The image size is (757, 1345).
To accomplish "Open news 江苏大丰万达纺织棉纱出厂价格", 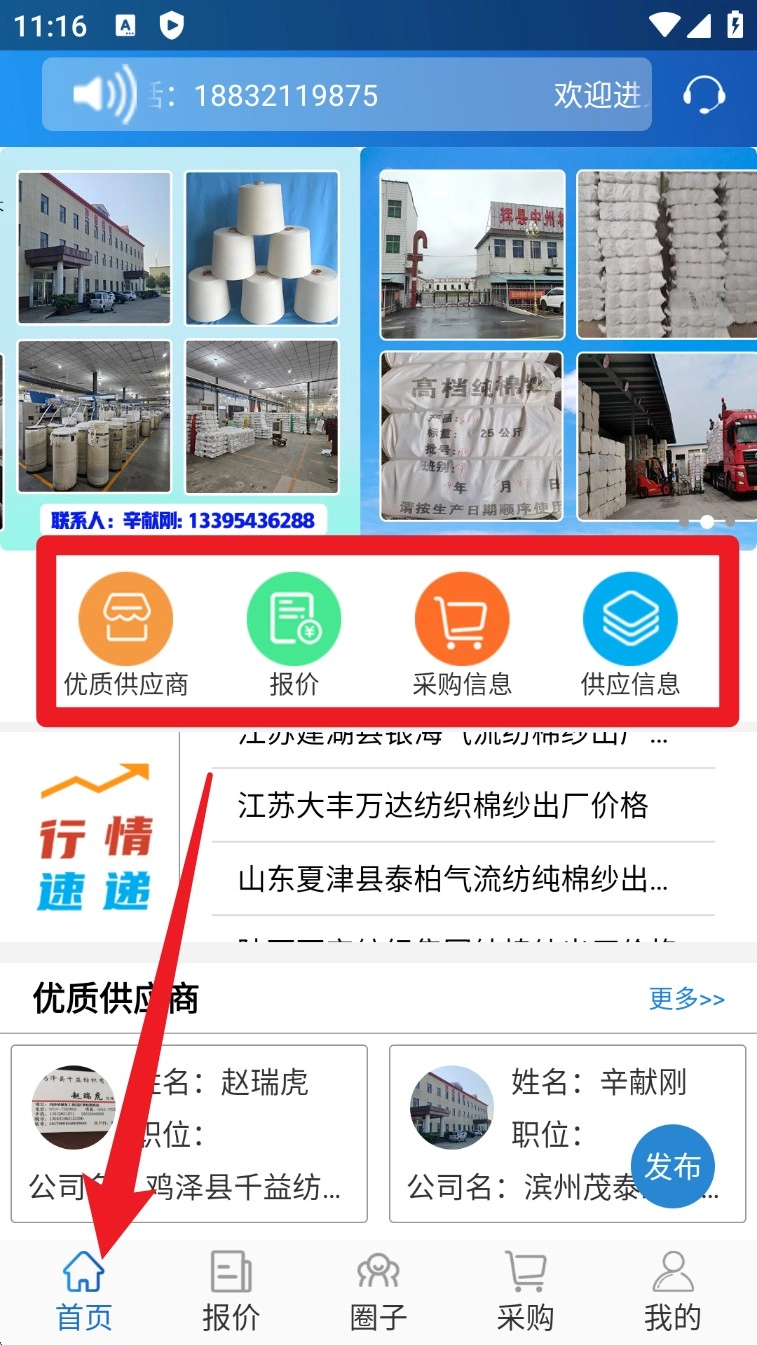I will coord(443,805).
